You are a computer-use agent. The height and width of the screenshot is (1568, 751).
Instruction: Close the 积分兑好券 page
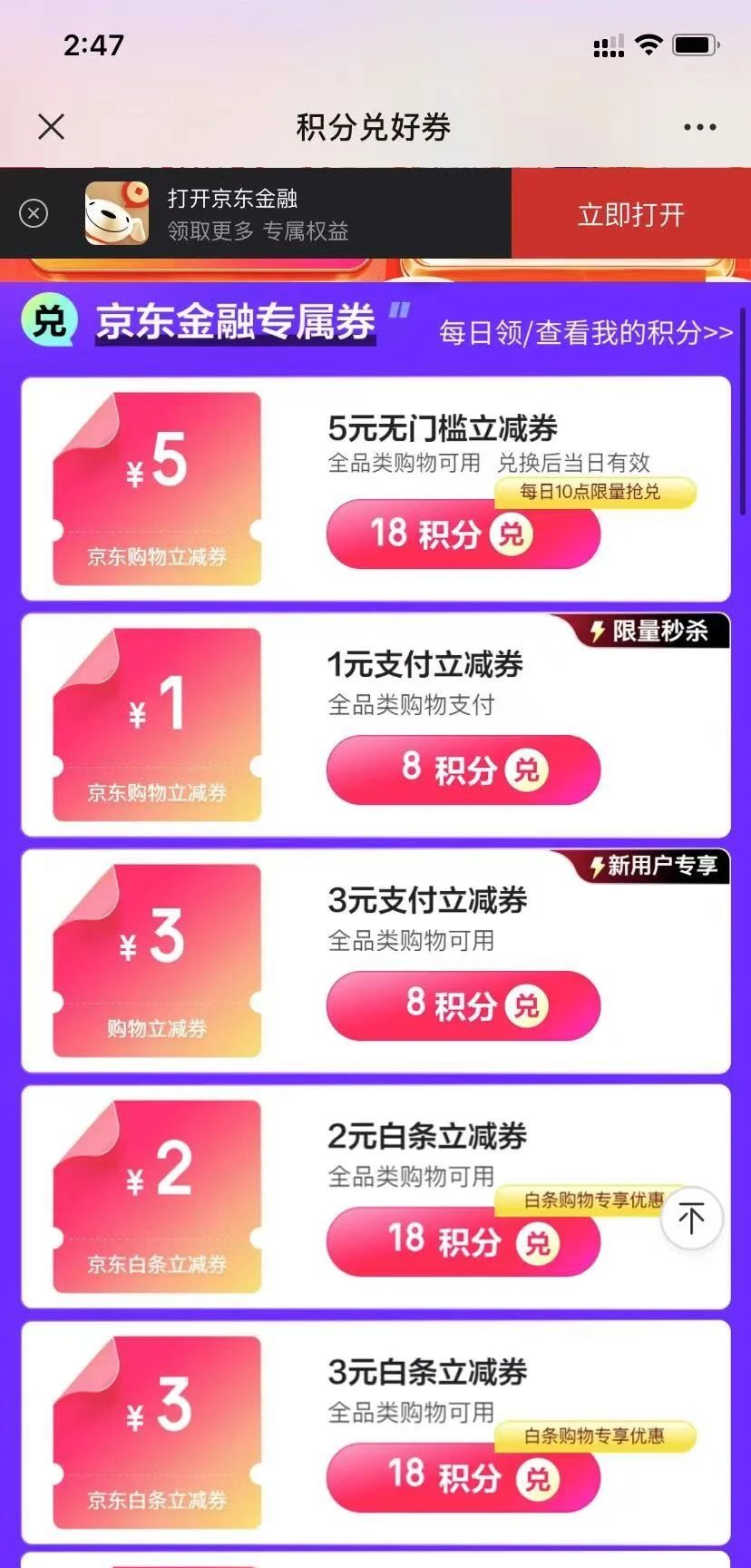pos(52,127)
